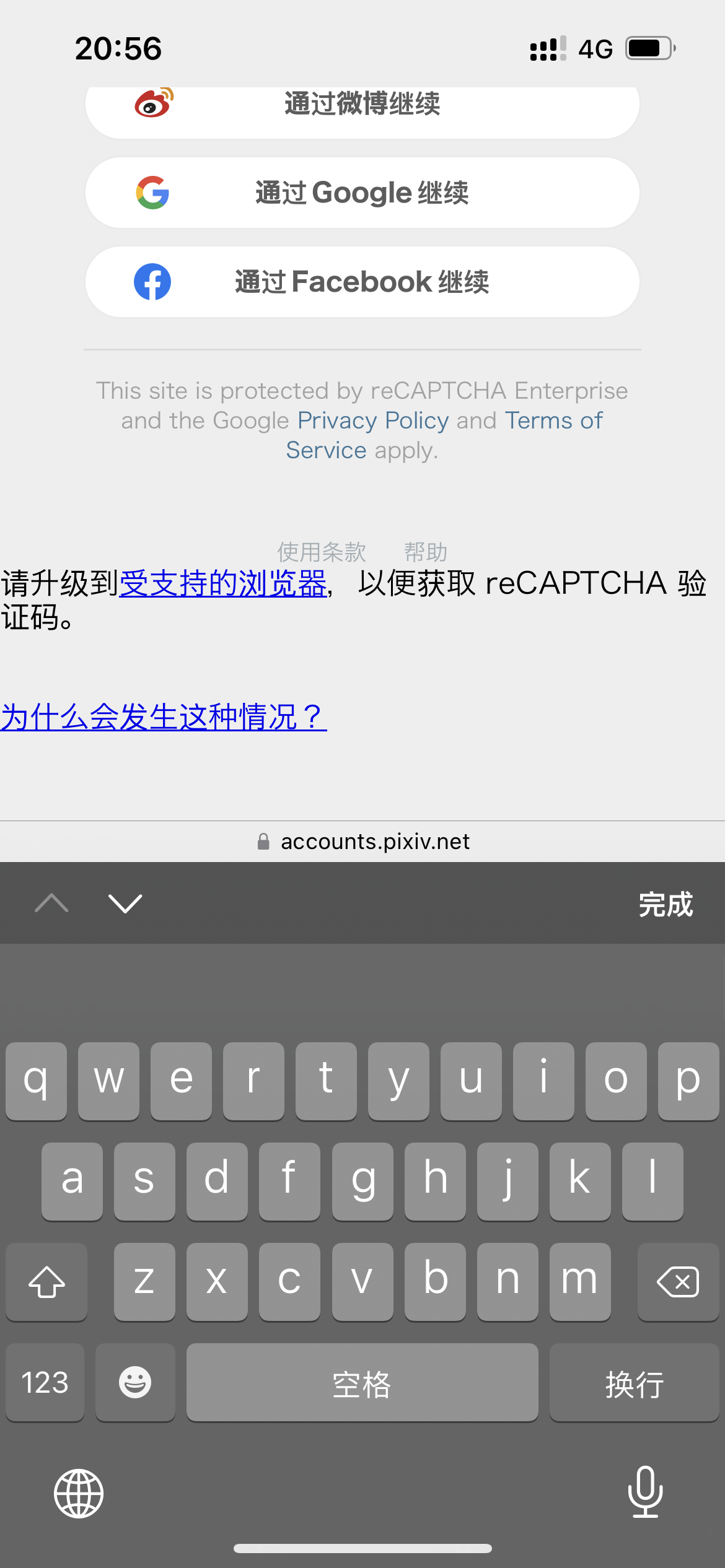Open the emoji keyboard
This screenshot has height=1568, width=725.
pyautogui.click(x=135, y=1382)
